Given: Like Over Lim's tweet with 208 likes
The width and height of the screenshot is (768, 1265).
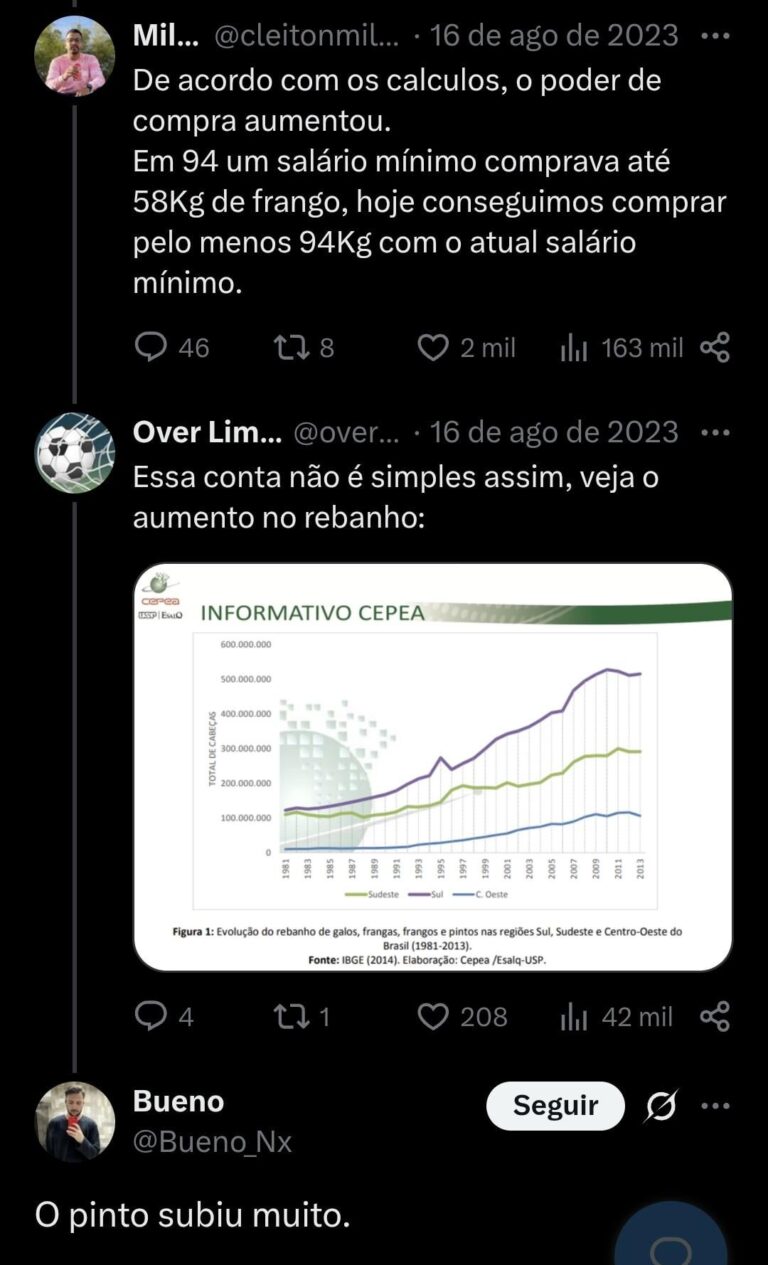Looking at the screenshot, I should click(x=432, y=1017).
